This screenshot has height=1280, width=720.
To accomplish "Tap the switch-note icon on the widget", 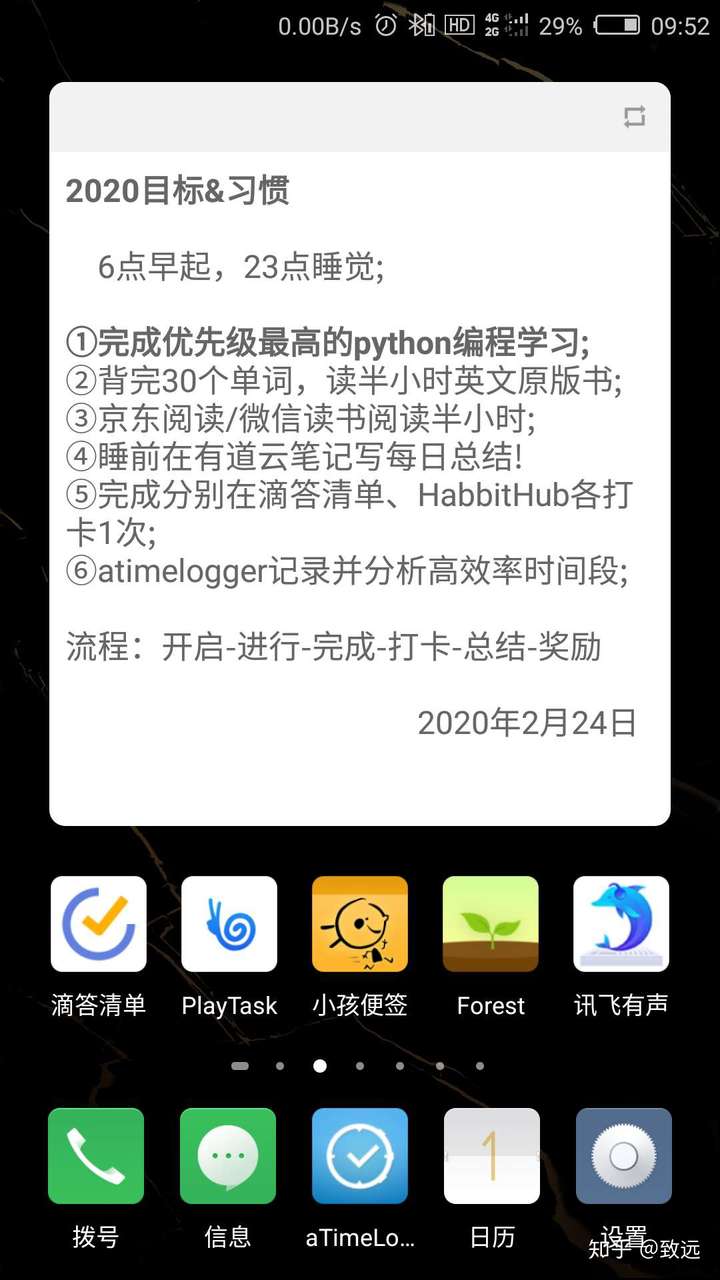I will [634, 117].
